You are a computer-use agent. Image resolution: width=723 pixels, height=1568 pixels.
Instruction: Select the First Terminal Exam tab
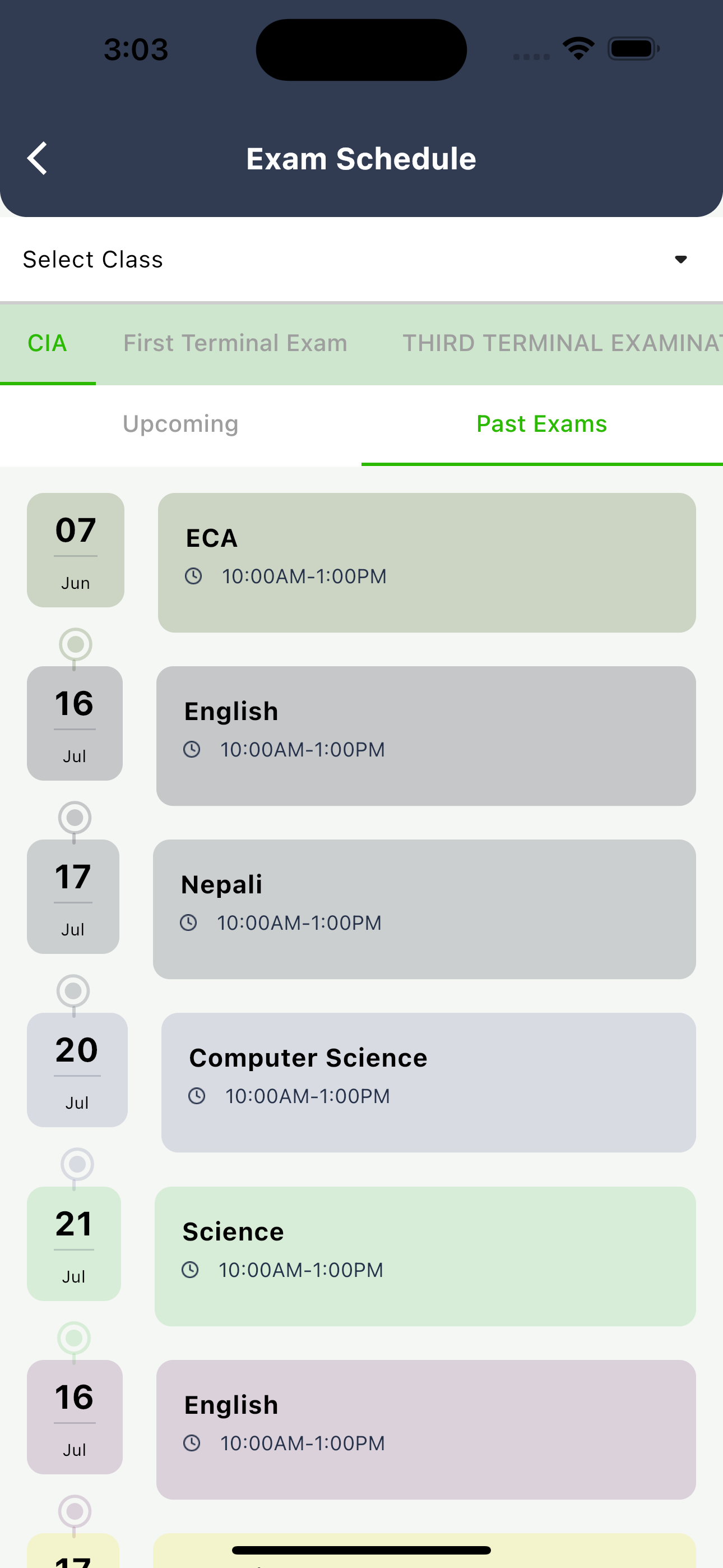click(235, 343)
